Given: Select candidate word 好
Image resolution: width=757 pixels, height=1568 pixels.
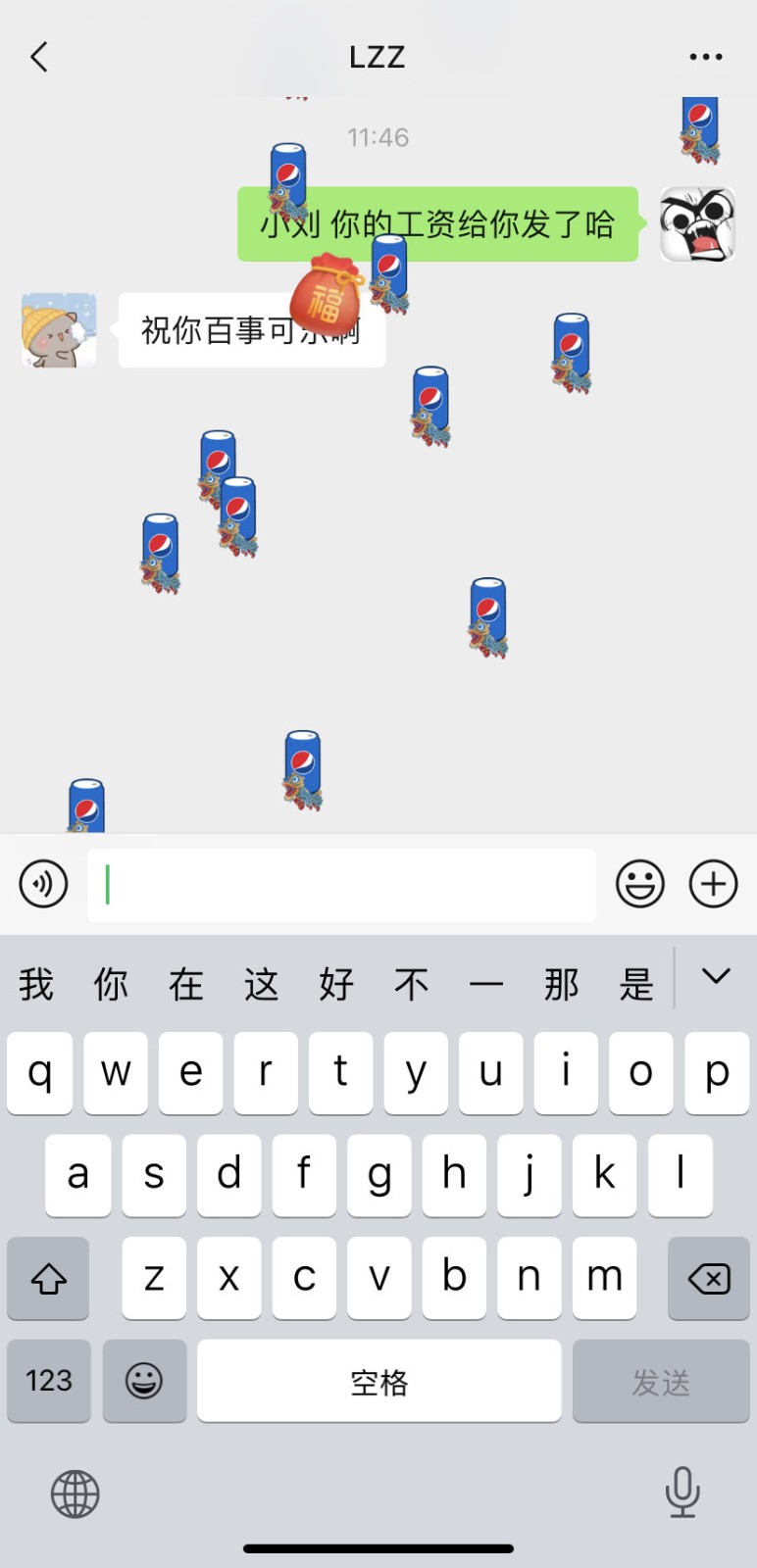Looking at the screenshot, I should pos(336,983).
